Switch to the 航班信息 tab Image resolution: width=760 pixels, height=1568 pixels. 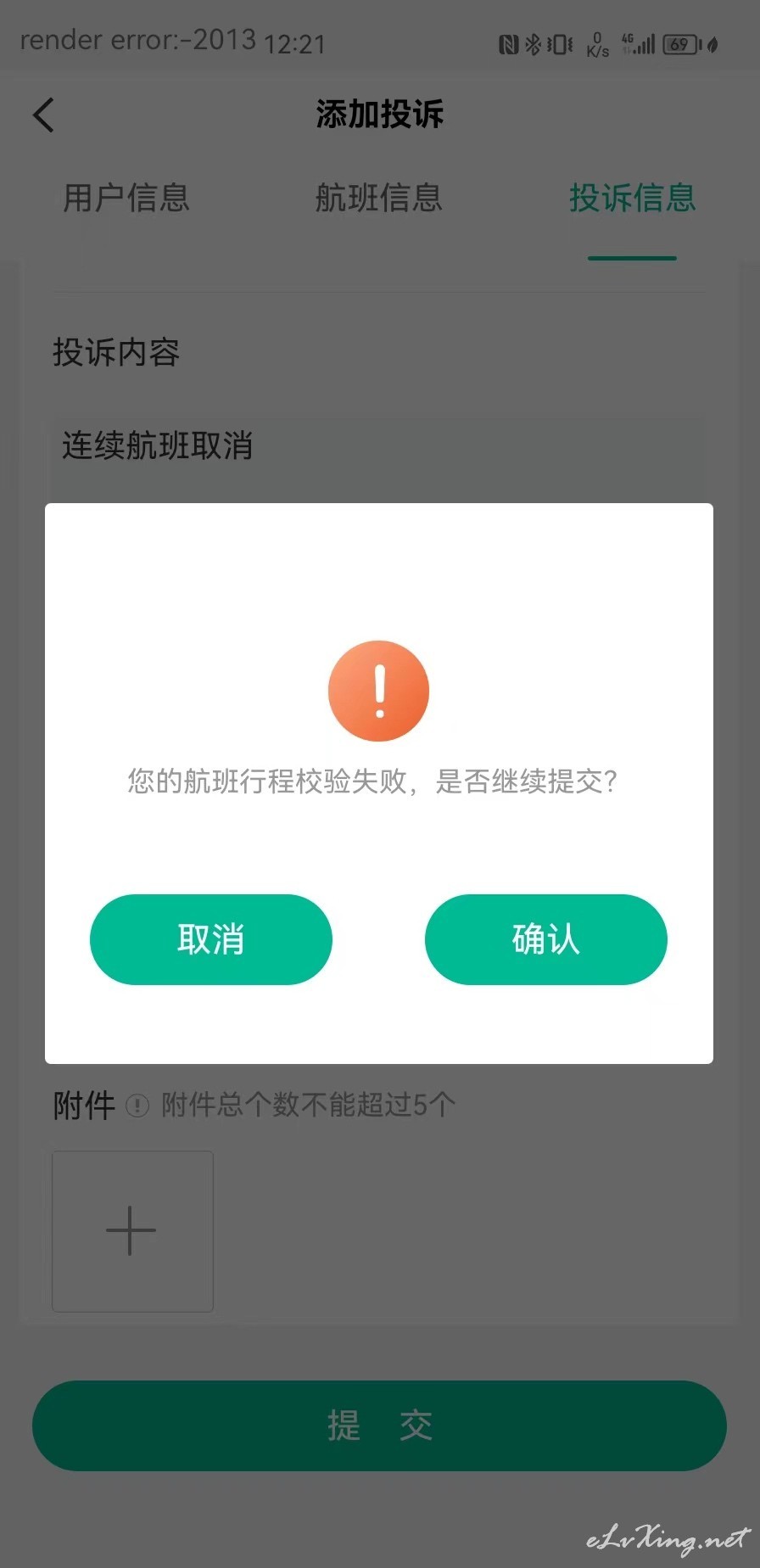pos(378,198)
